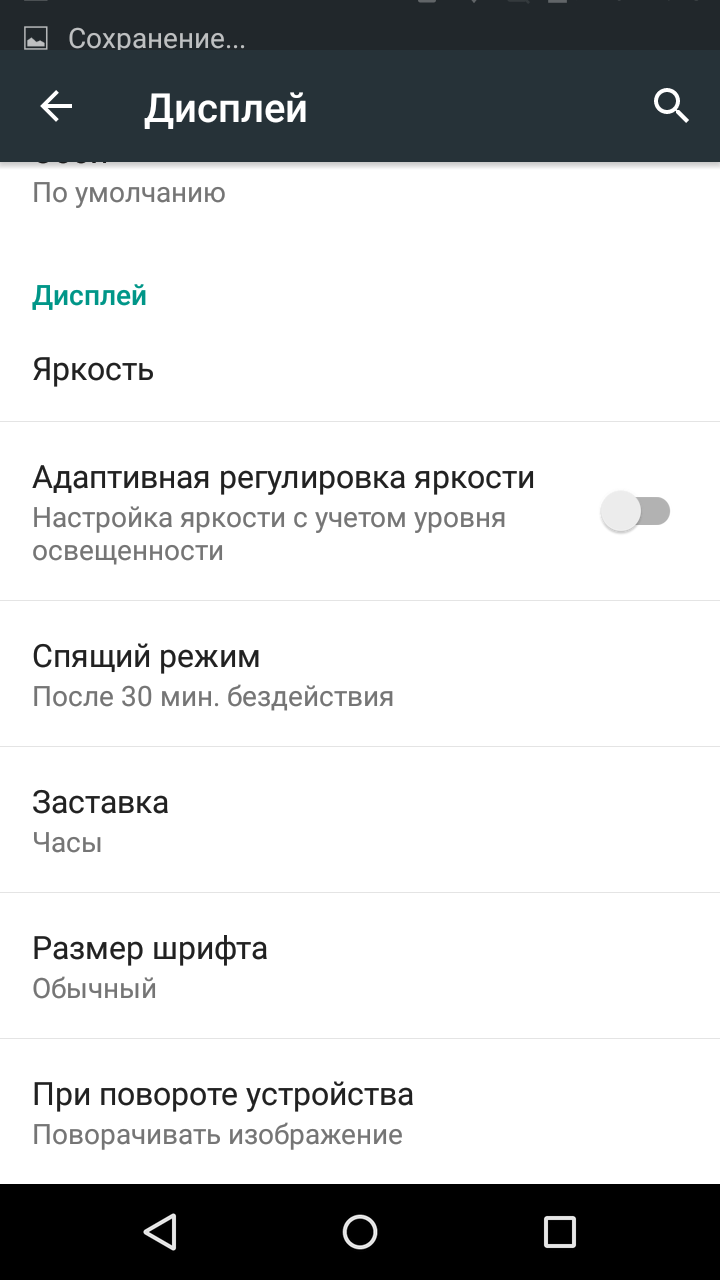
Task: Open the search magnifier in settings
Action: point(671,106)
